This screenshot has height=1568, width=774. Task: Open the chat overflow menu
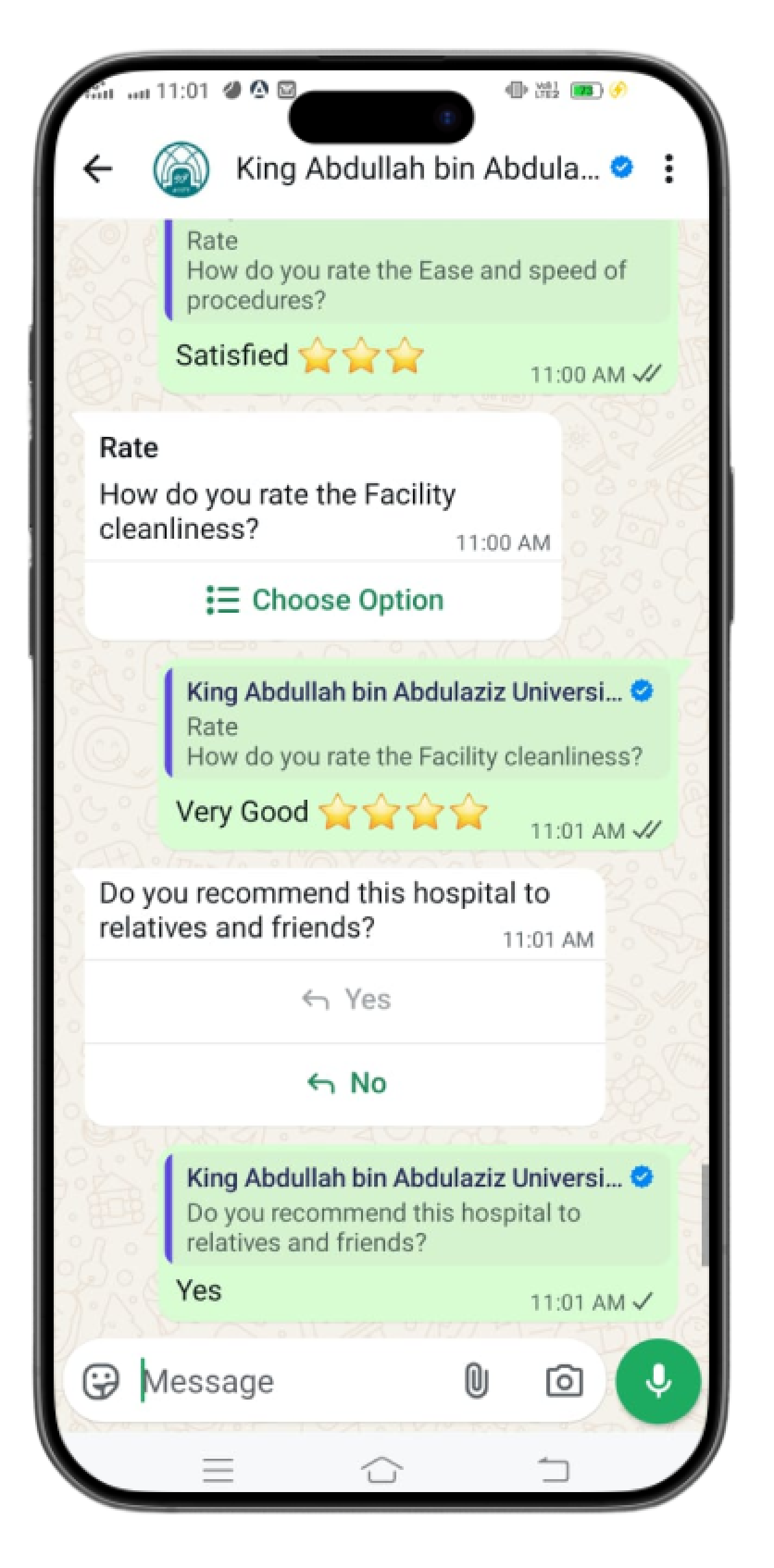[668, 168]
